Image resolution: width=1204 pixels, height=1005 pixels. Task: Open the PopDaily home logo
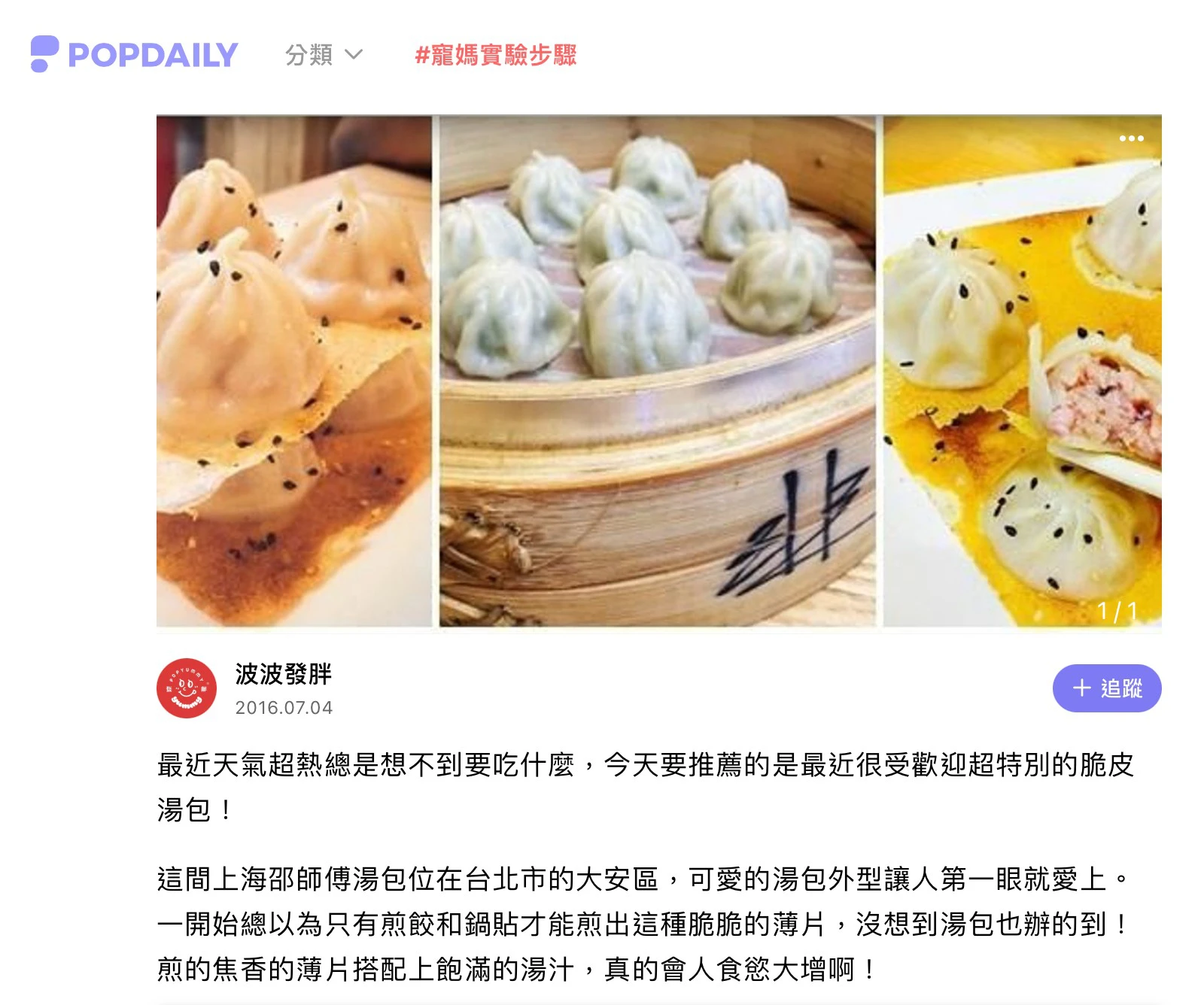(x=134, y=54)
